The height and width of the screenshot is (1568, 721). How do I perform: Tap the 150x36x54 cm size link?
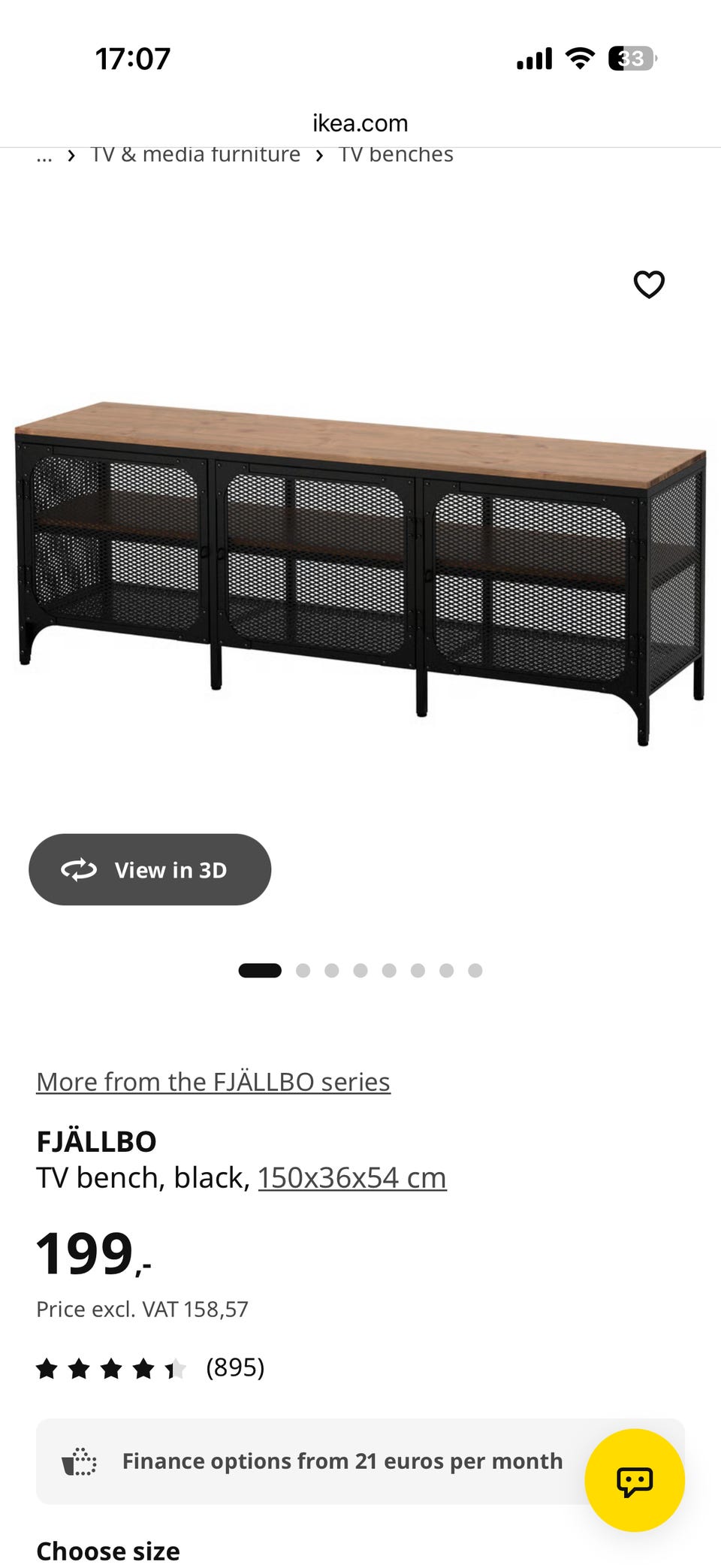[x=352, y=1177]
